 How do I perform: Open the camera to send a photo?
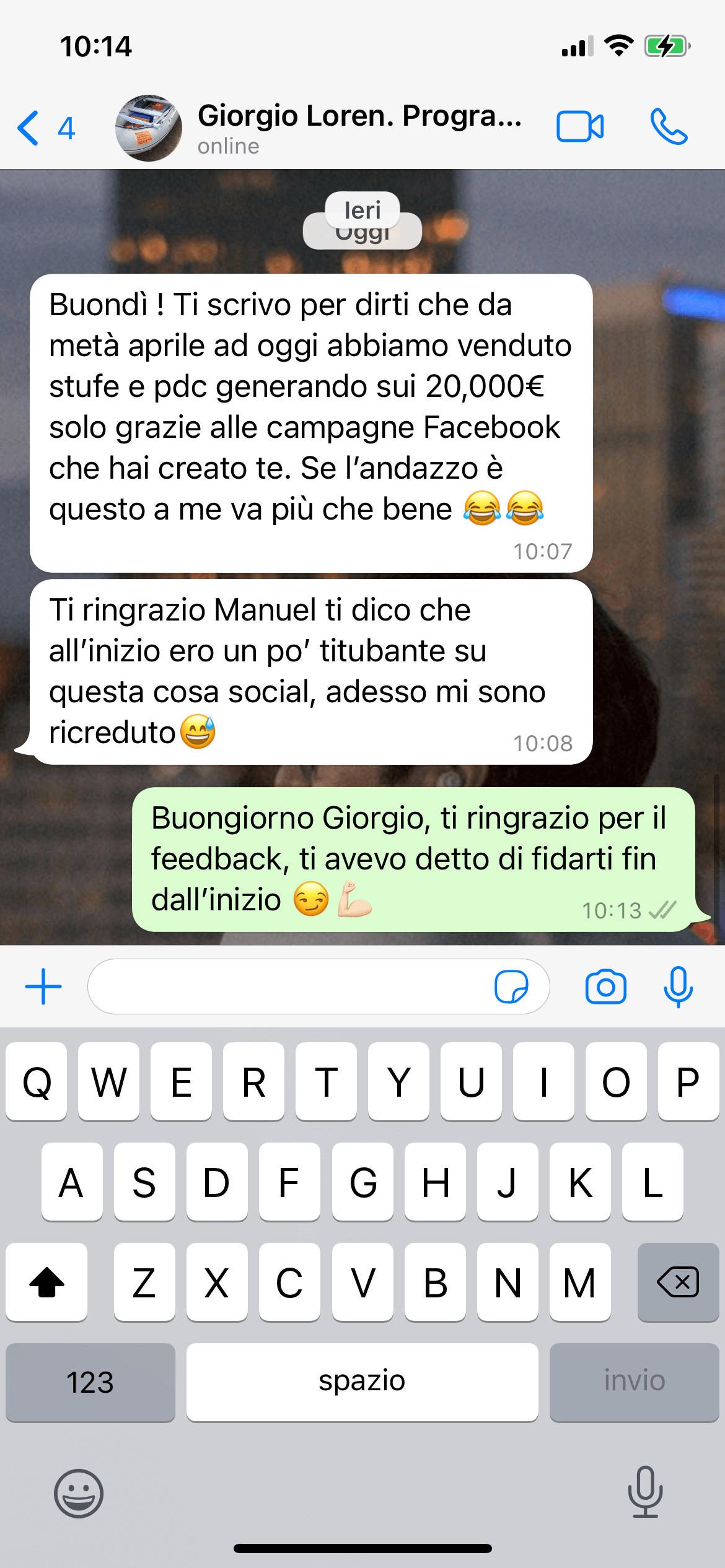[605, 987]
